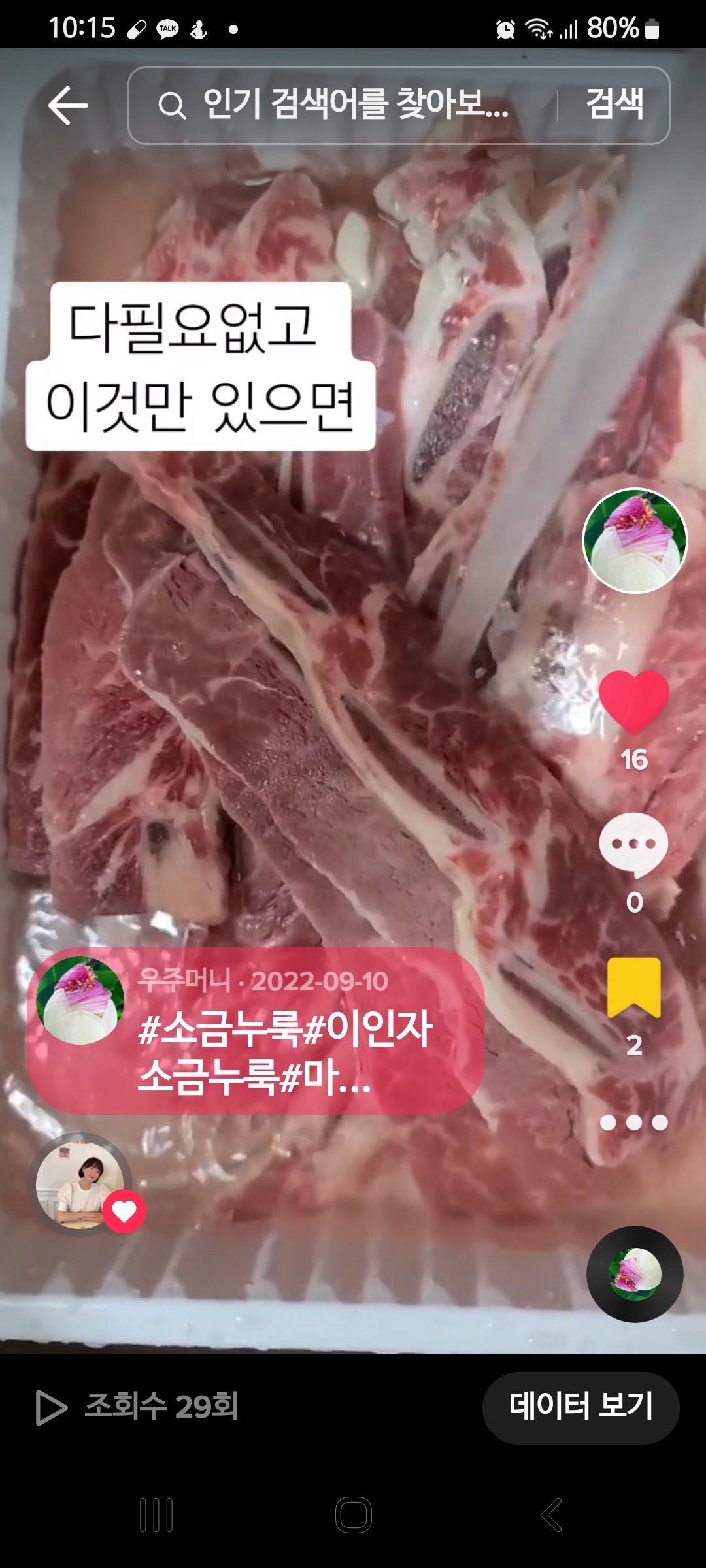Open the comments speech bubble
This screenshot has height=1568, width=706.
click(x=633, y=843)
